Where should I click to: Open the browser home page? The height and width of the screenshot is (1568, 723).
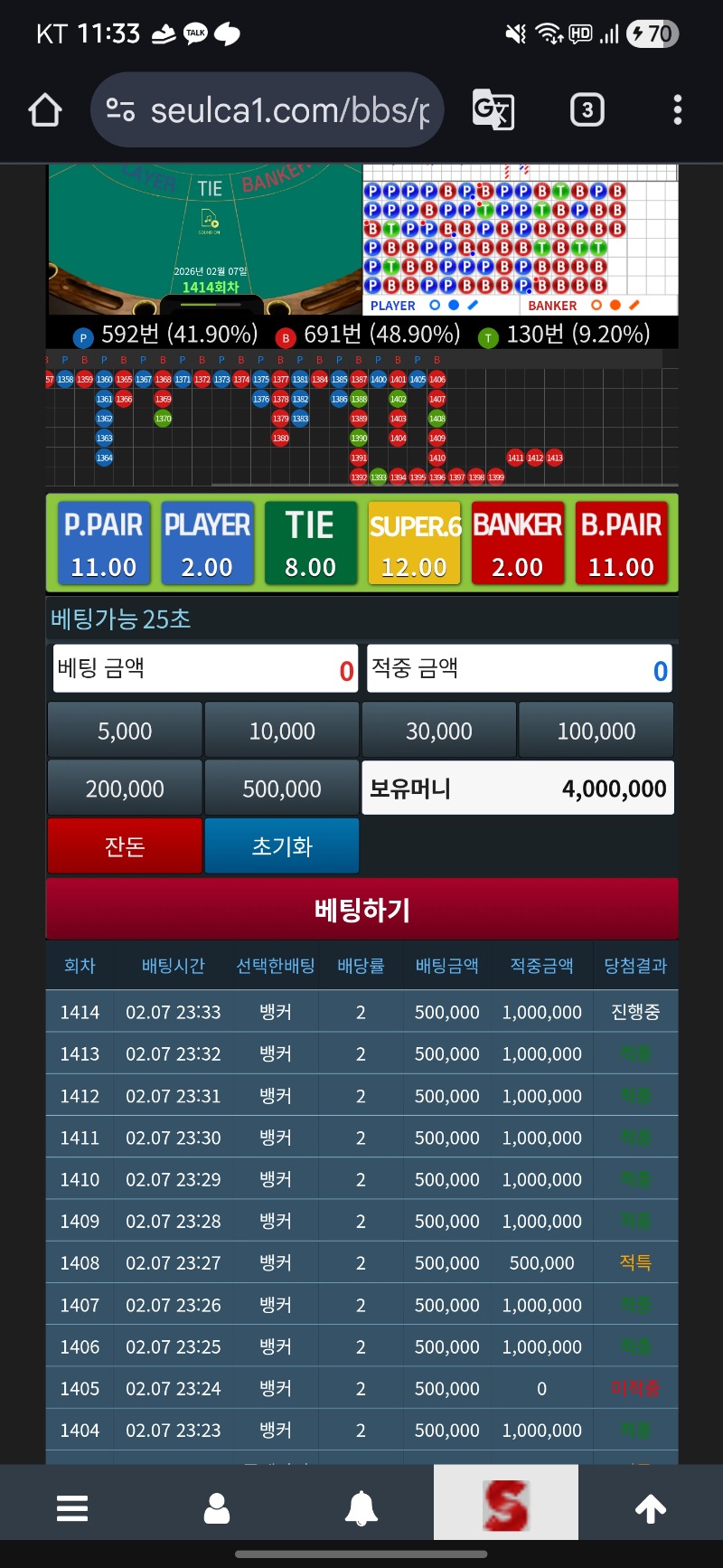coord(45,110)
